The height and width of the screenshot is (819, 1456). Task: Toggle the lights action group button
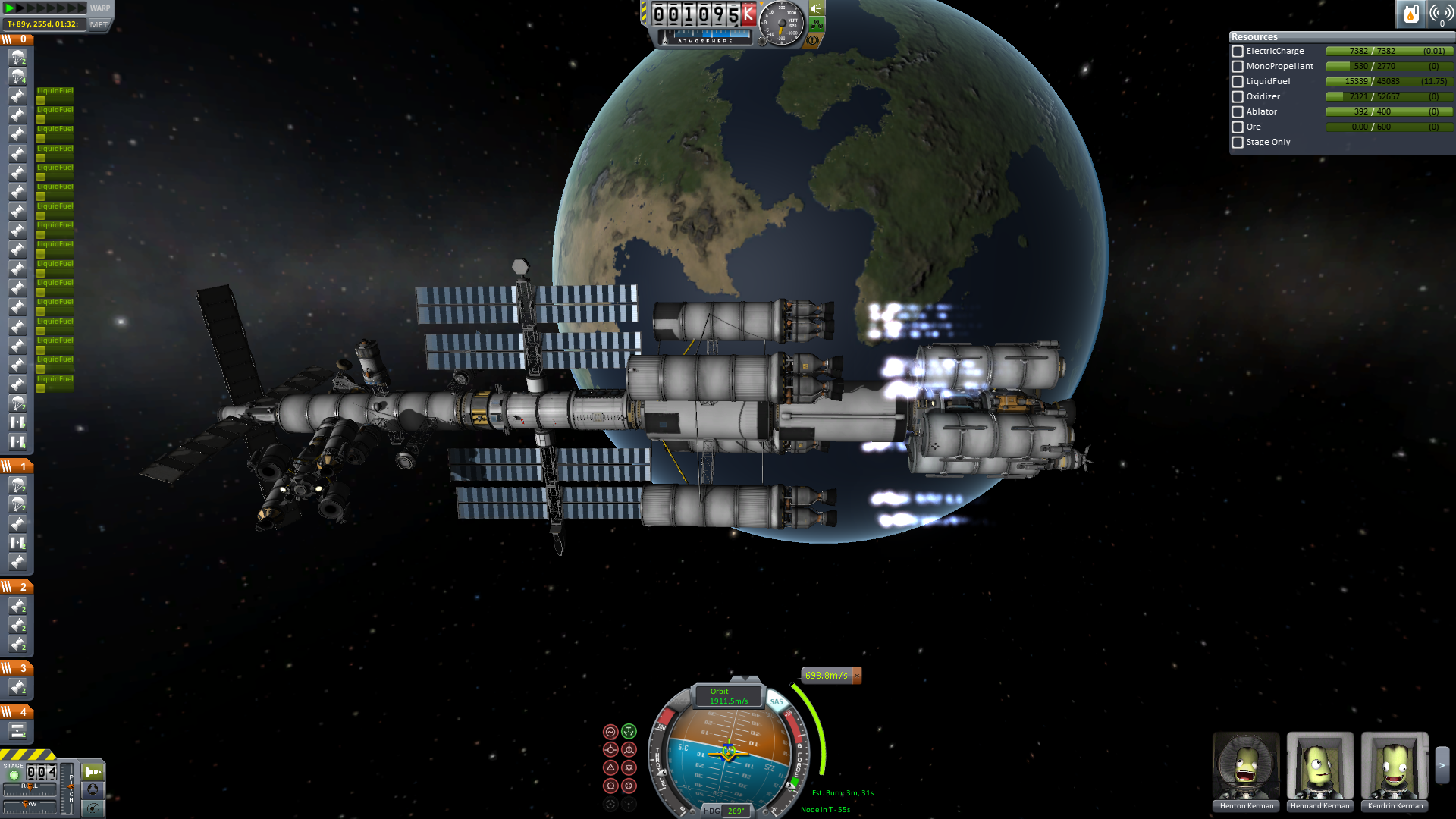816,9
